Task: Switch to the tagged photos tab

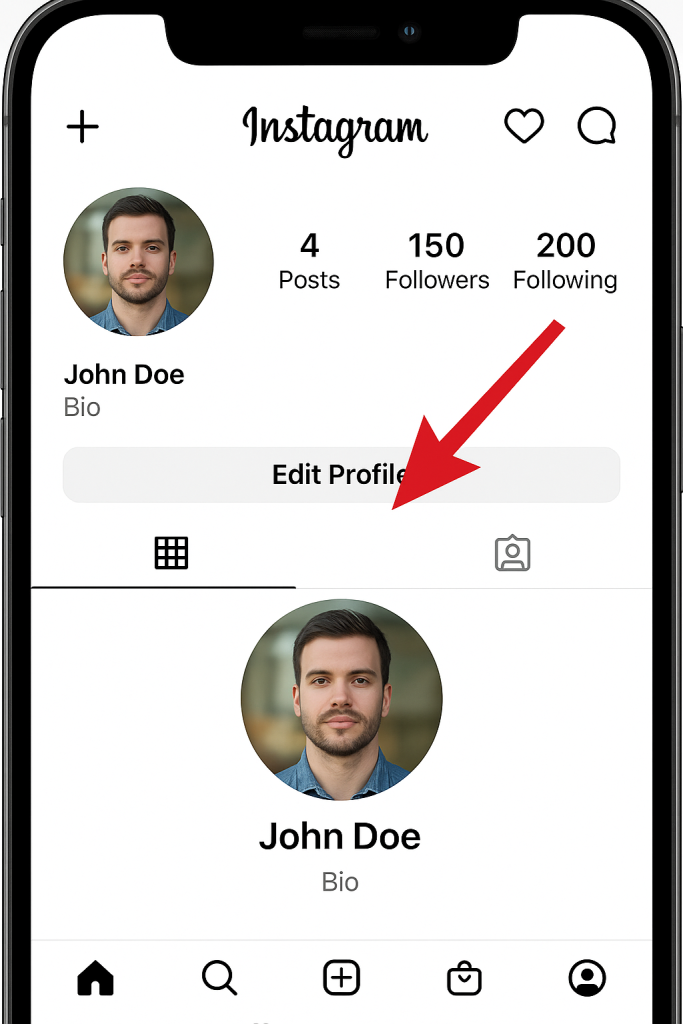Action: 512,553
